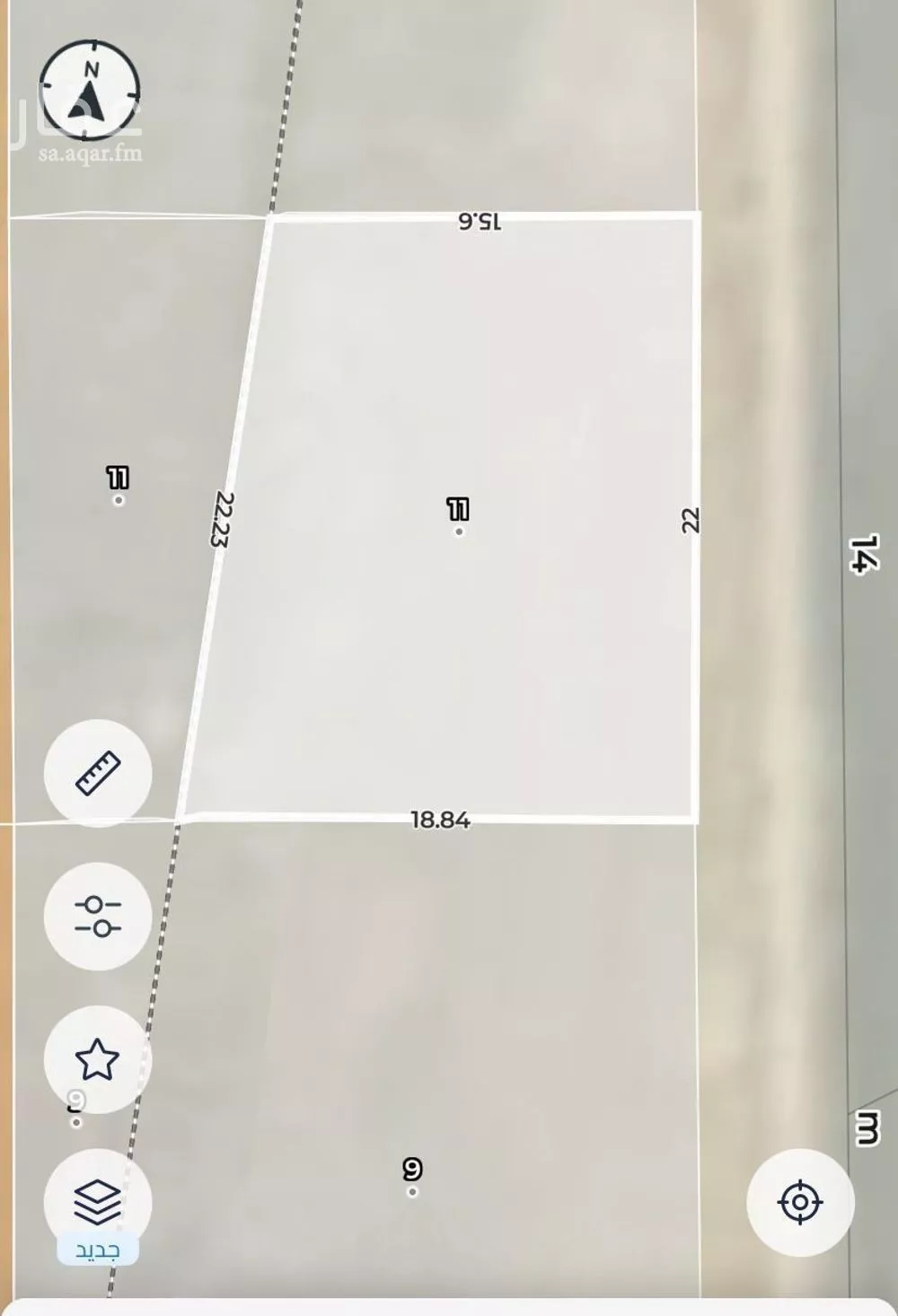Tap the compass to reset north

click(x=90, y=90)
